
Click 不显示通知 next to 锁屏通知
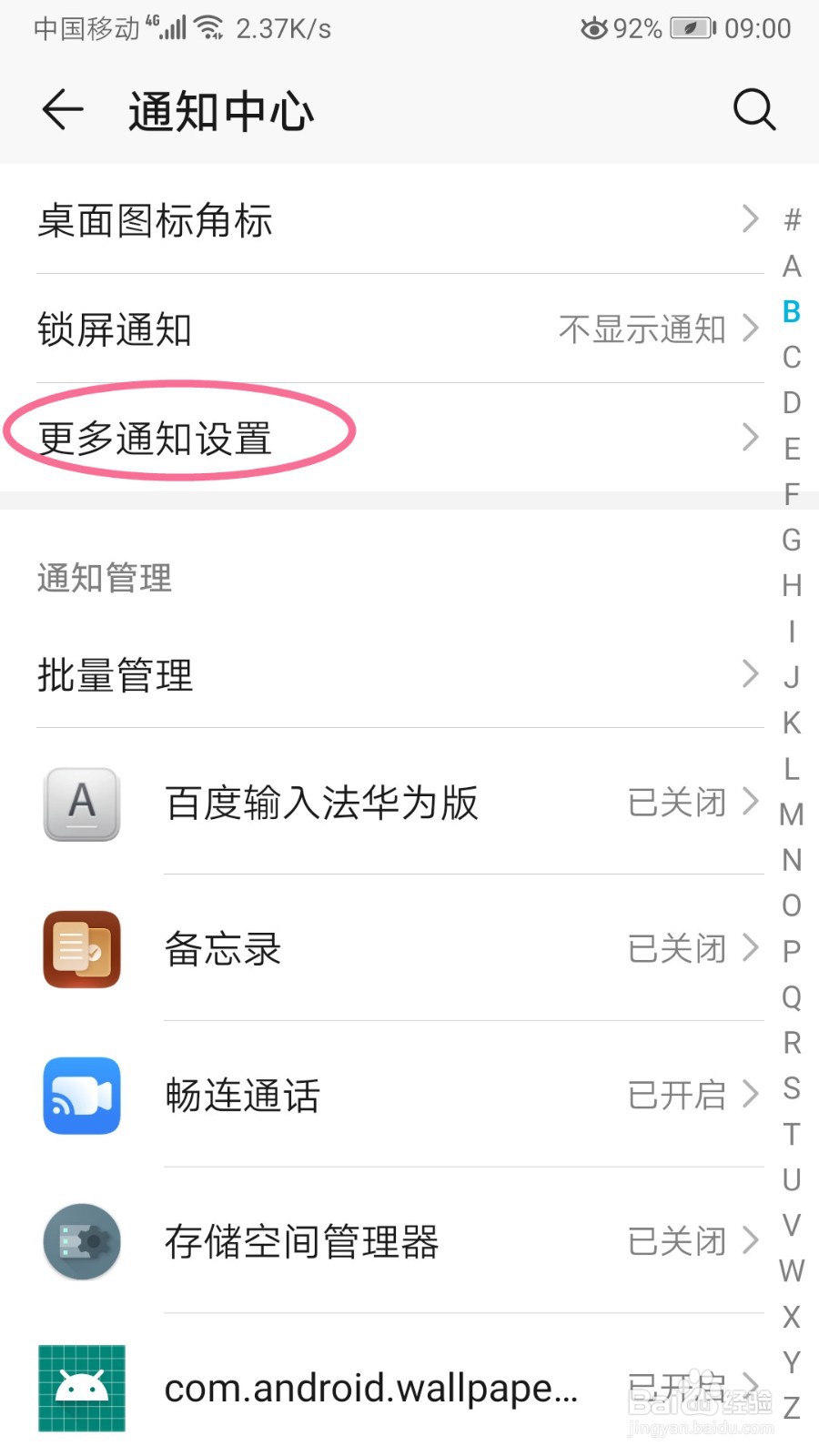click(x=642, y=329)
